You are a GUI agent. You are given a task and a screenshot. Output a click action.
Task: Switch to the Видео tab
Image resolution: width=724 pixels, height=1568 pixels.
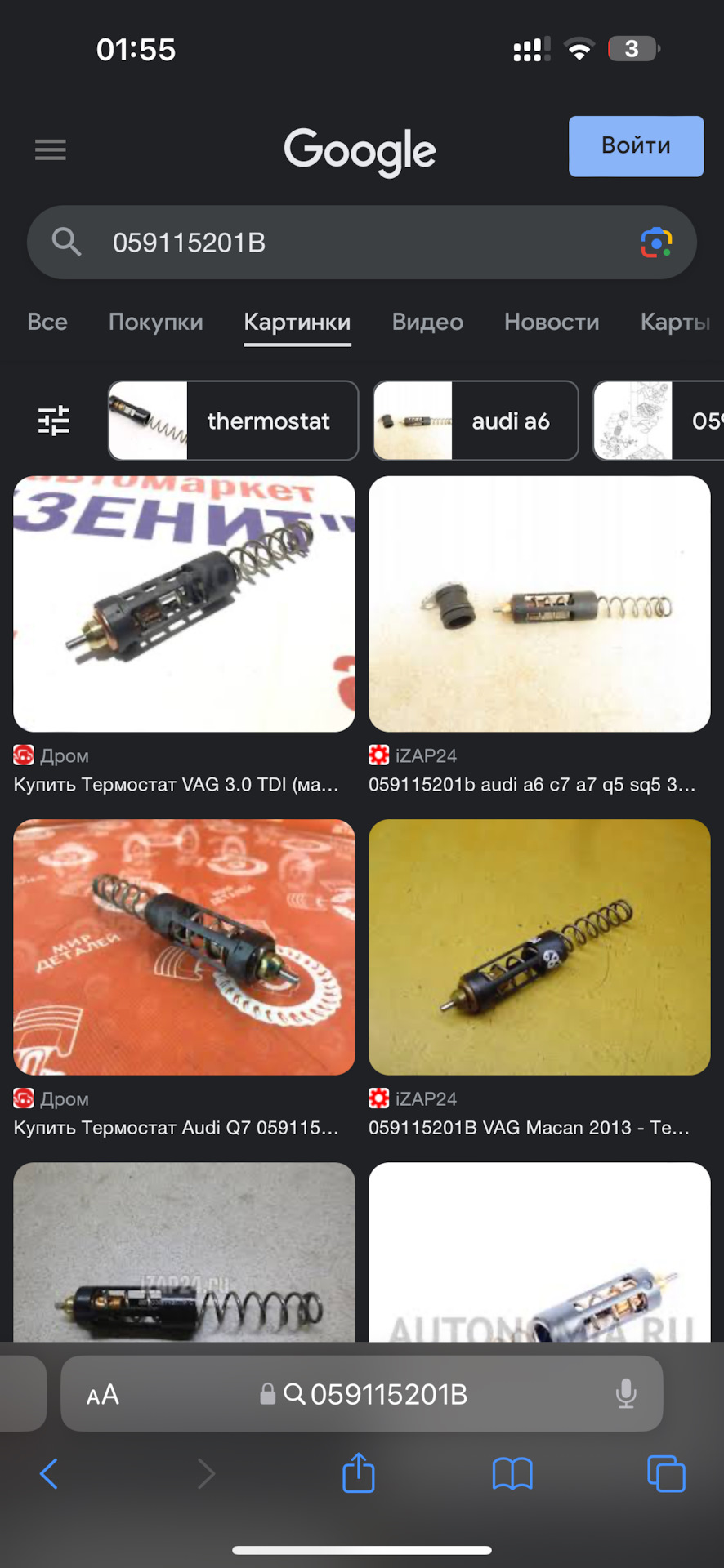coord(427,322)
